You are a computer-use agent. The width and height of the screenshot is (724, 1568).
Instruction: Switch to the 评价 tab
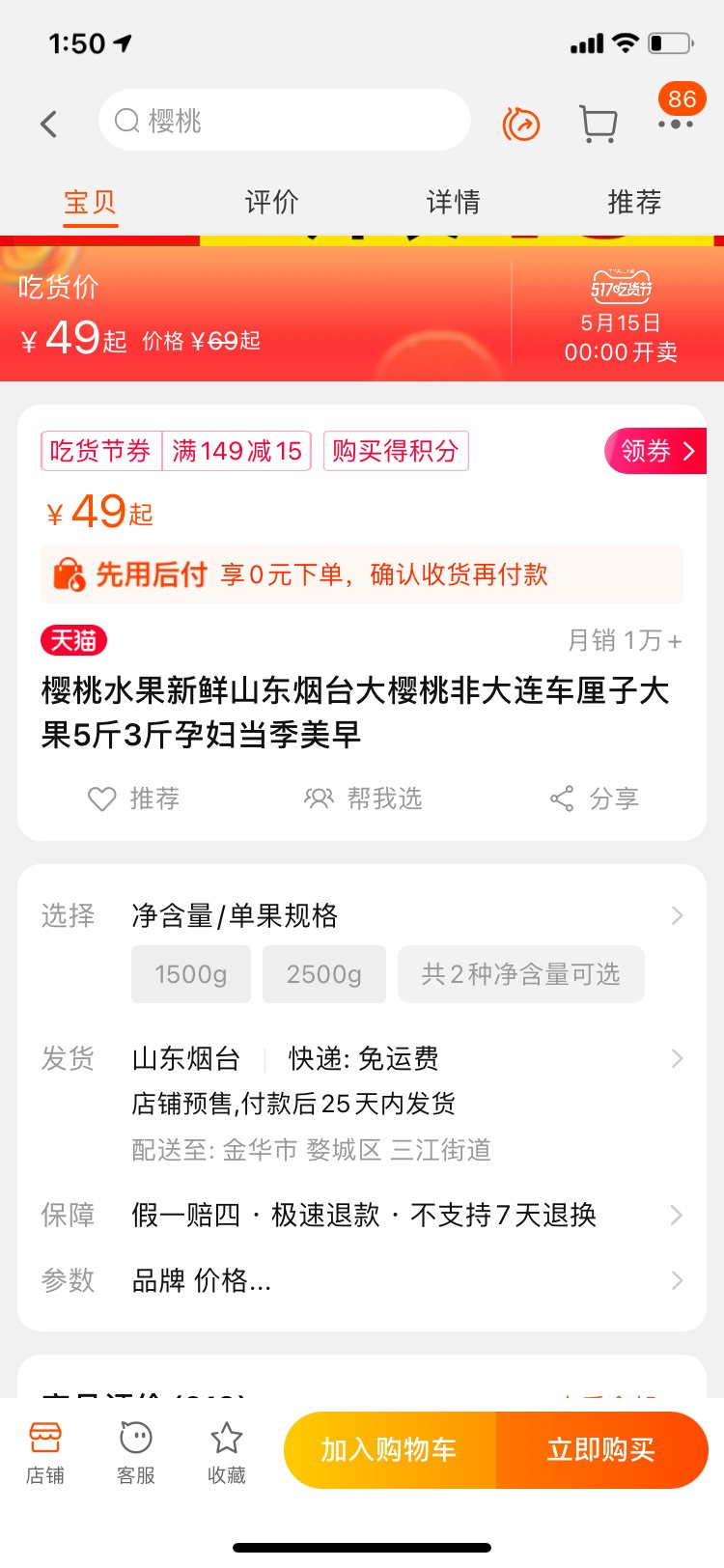[x=272, y=202]
